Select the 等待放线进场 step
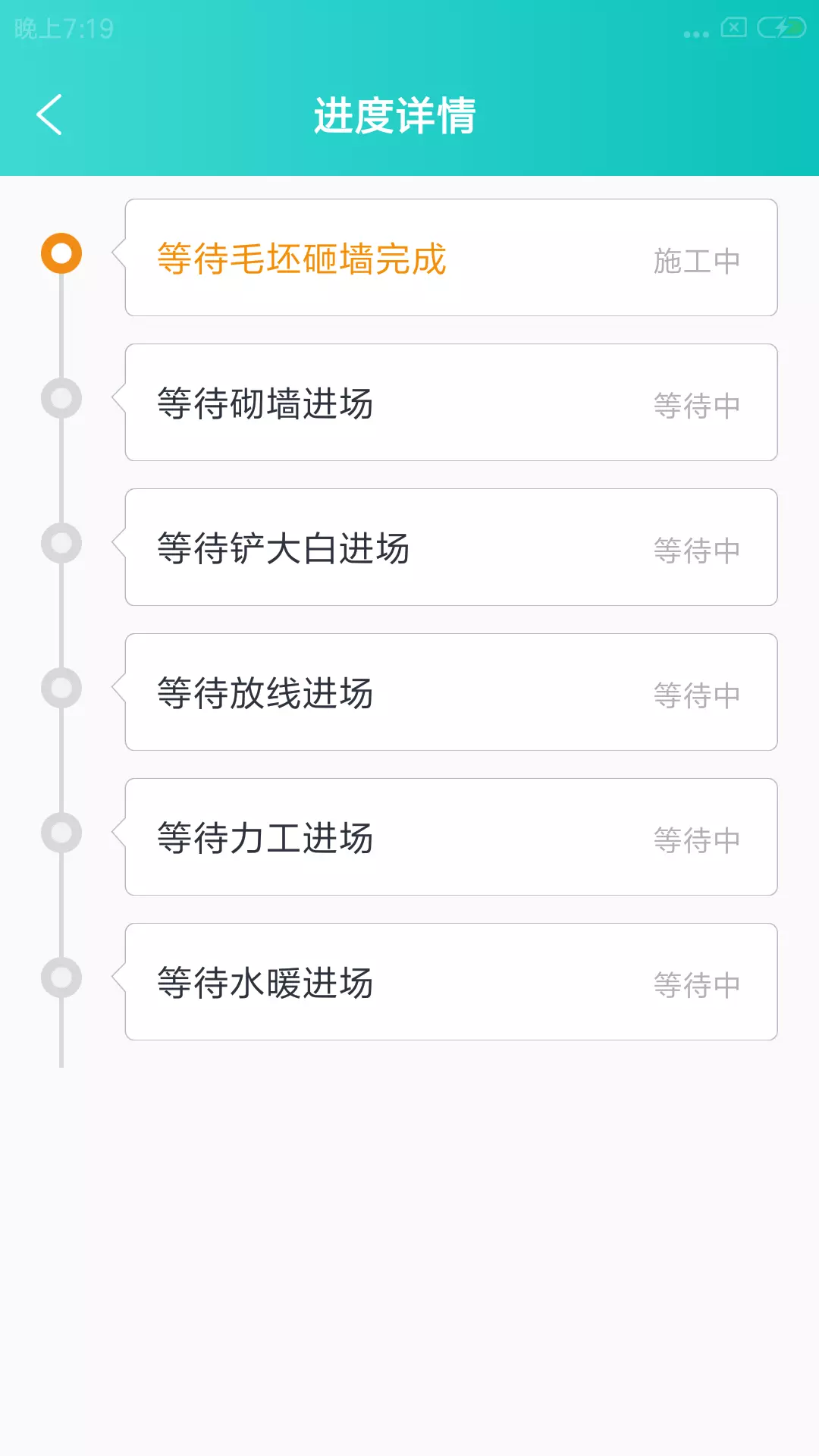 point(450,692)
